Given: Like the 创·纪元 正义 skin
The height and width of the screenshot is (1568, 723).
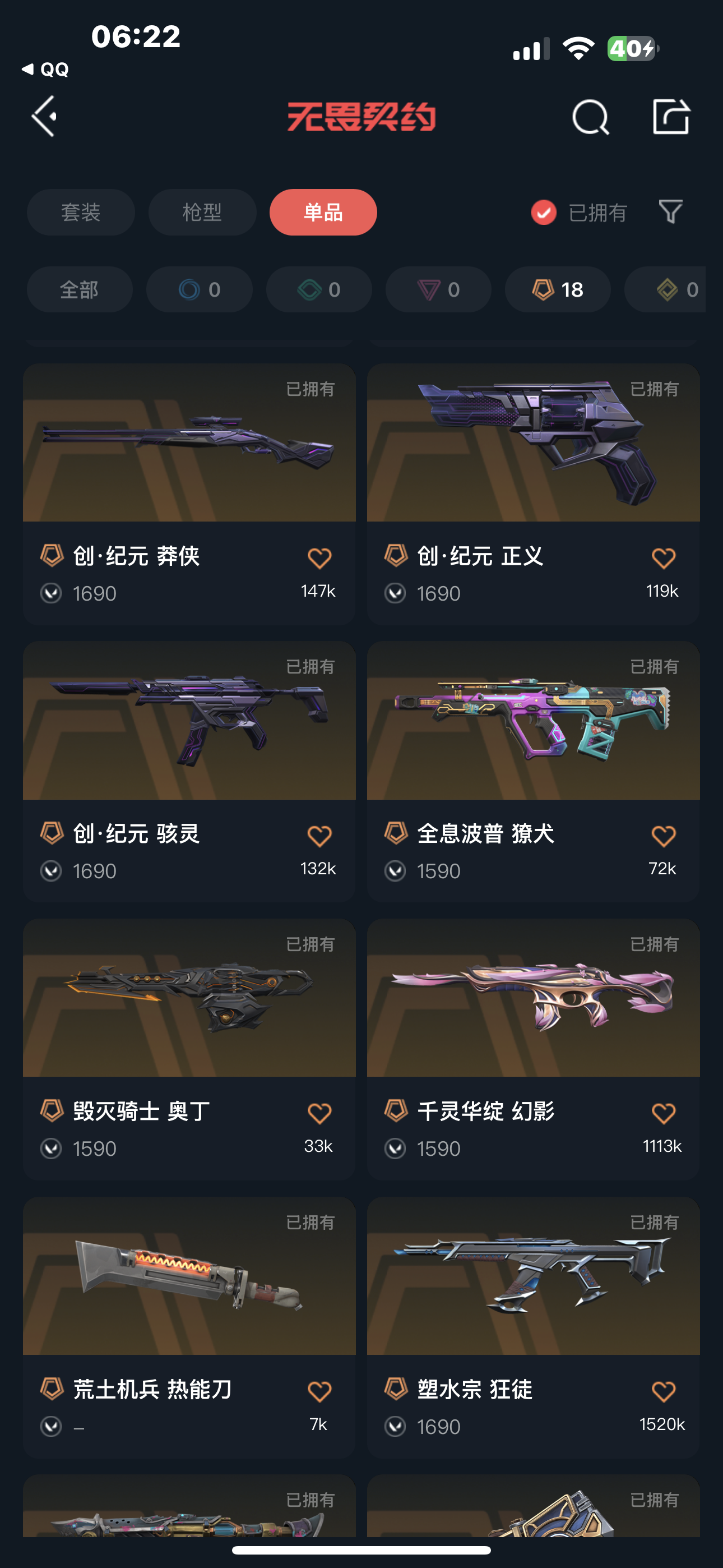Looking at the screenshot, I should 664,558.
